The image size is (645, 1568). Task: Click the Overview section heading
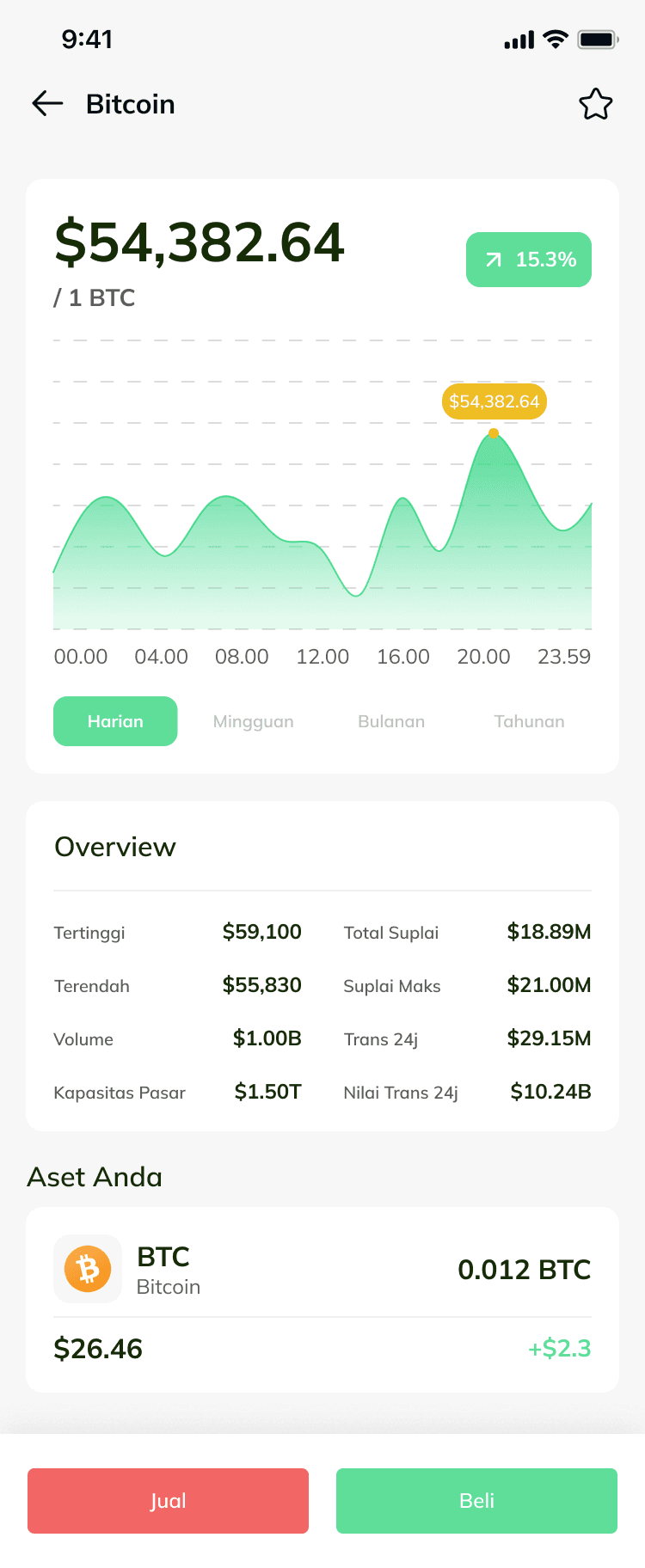click(114, 847)
